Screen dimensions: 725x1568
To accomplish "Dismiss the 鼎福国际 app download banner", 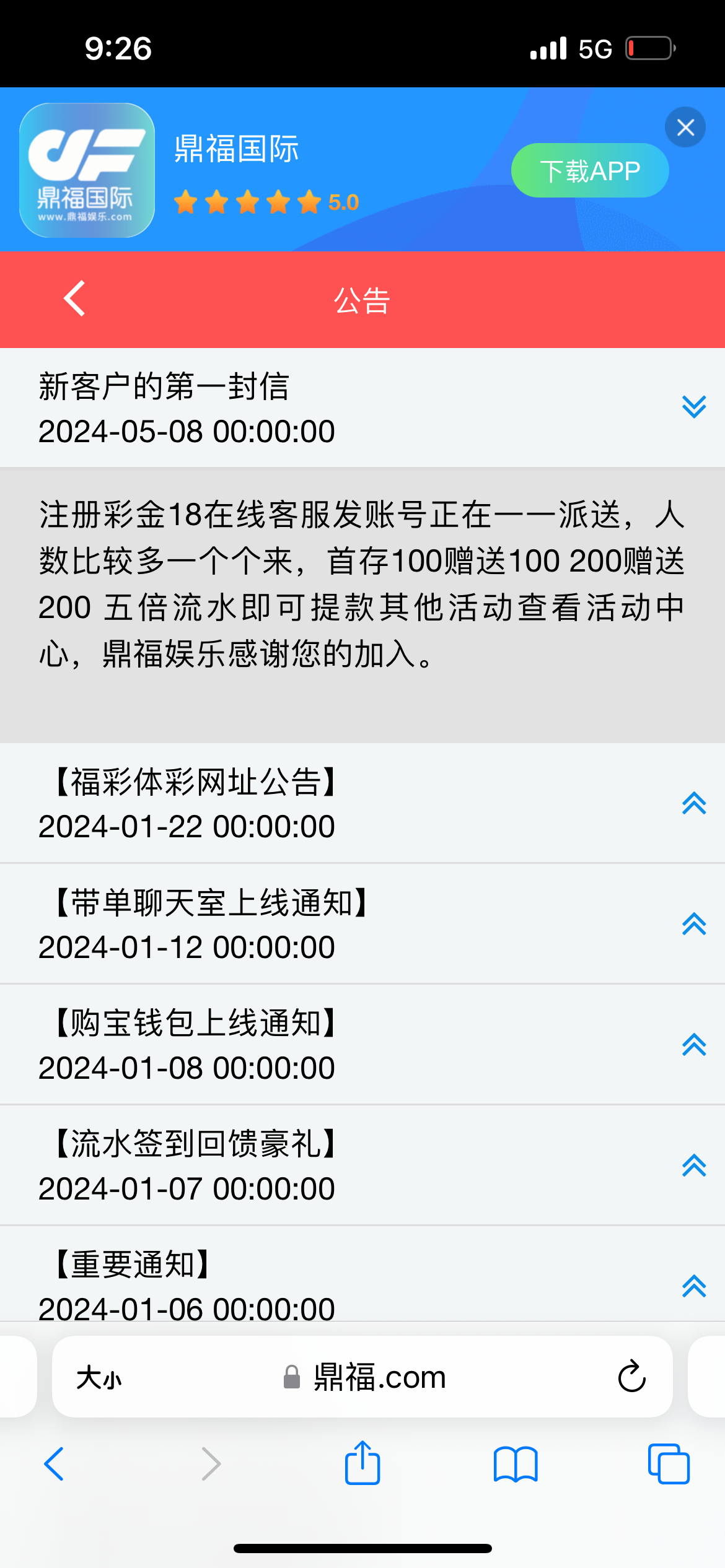I will click(x=685, y=128).
